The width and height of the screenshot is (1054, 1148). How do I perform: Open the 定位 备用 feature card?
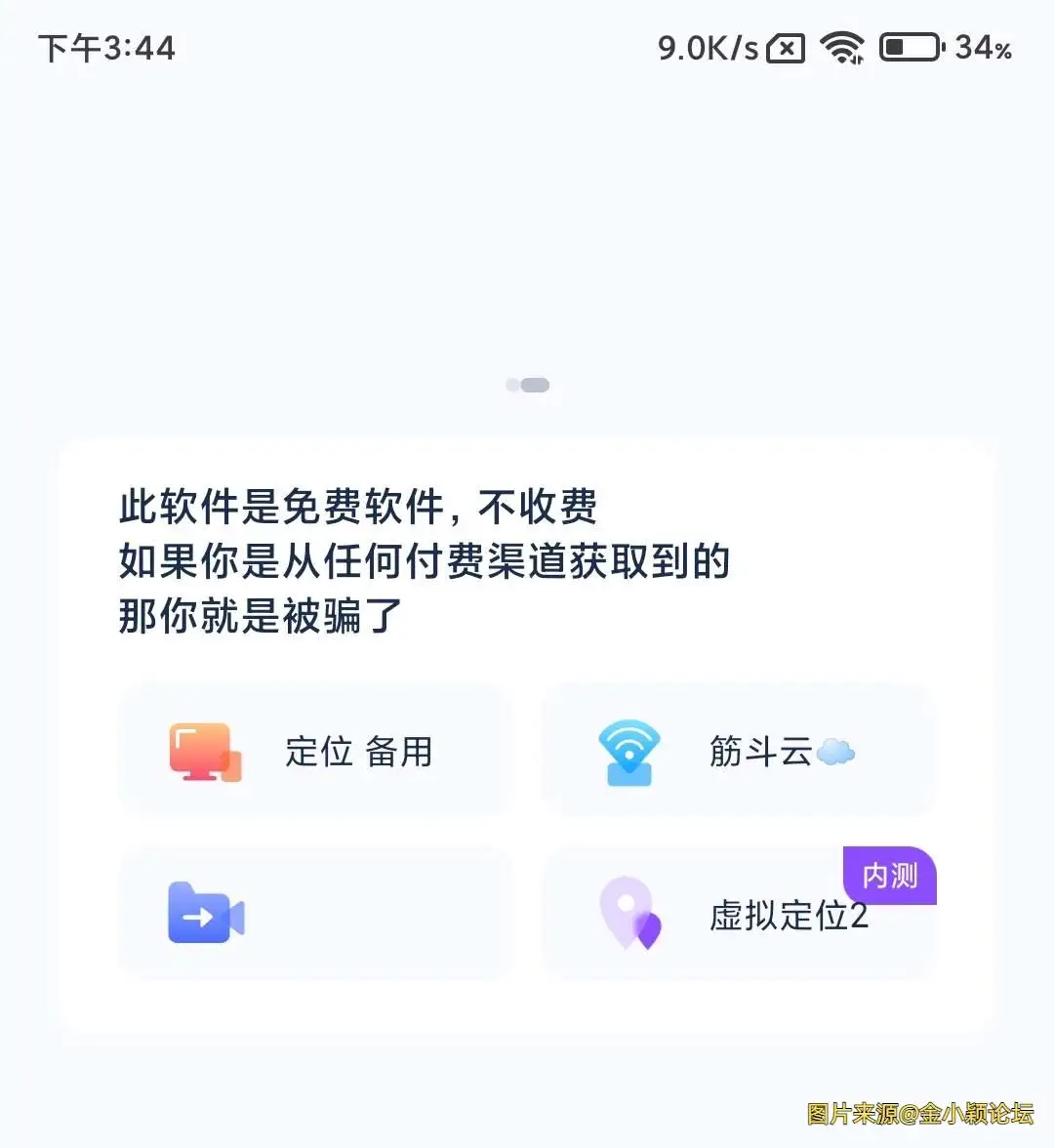point(314,752)
